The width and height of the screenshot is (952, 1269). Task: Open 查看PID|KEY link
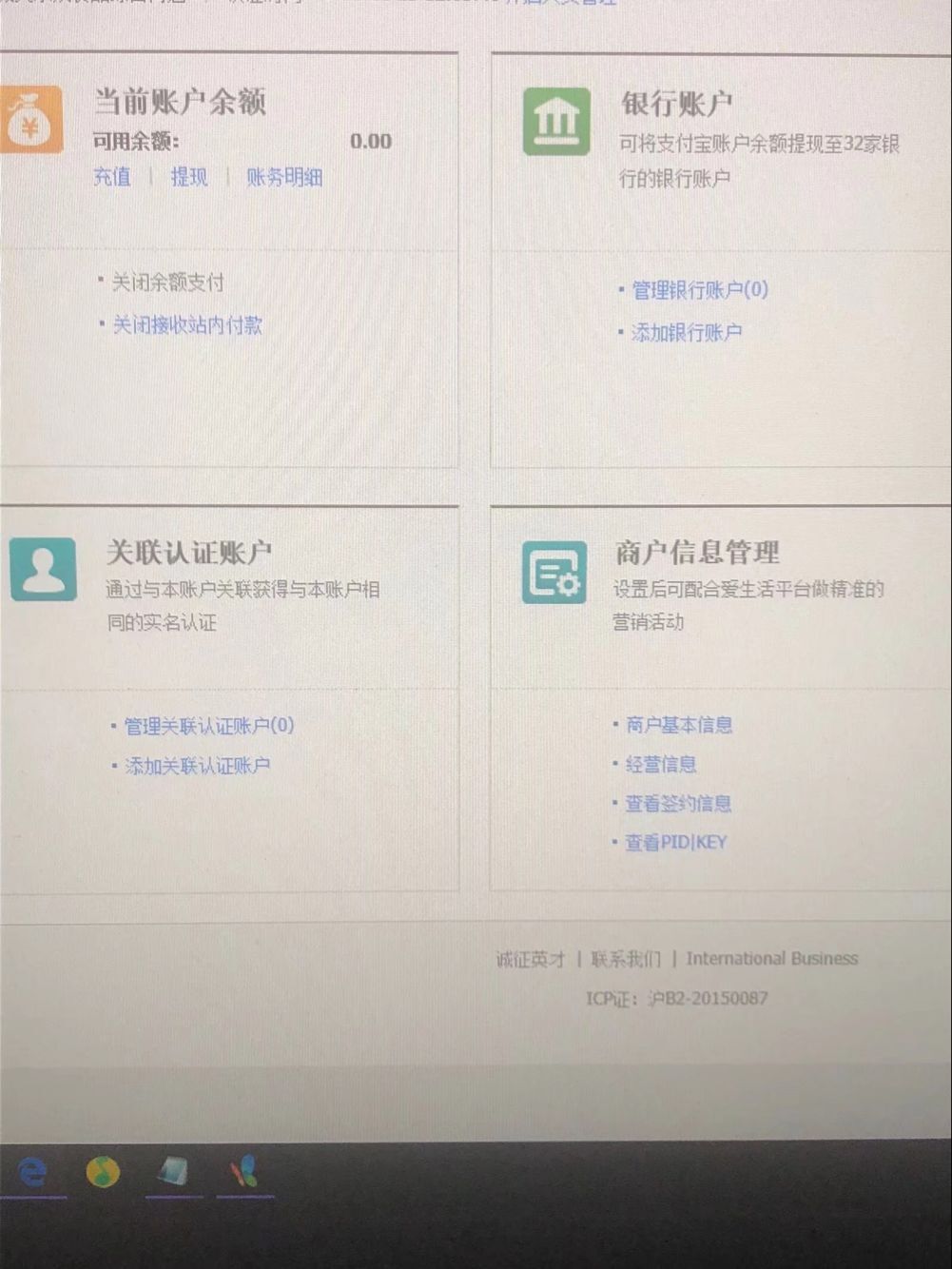click(675, 842)
